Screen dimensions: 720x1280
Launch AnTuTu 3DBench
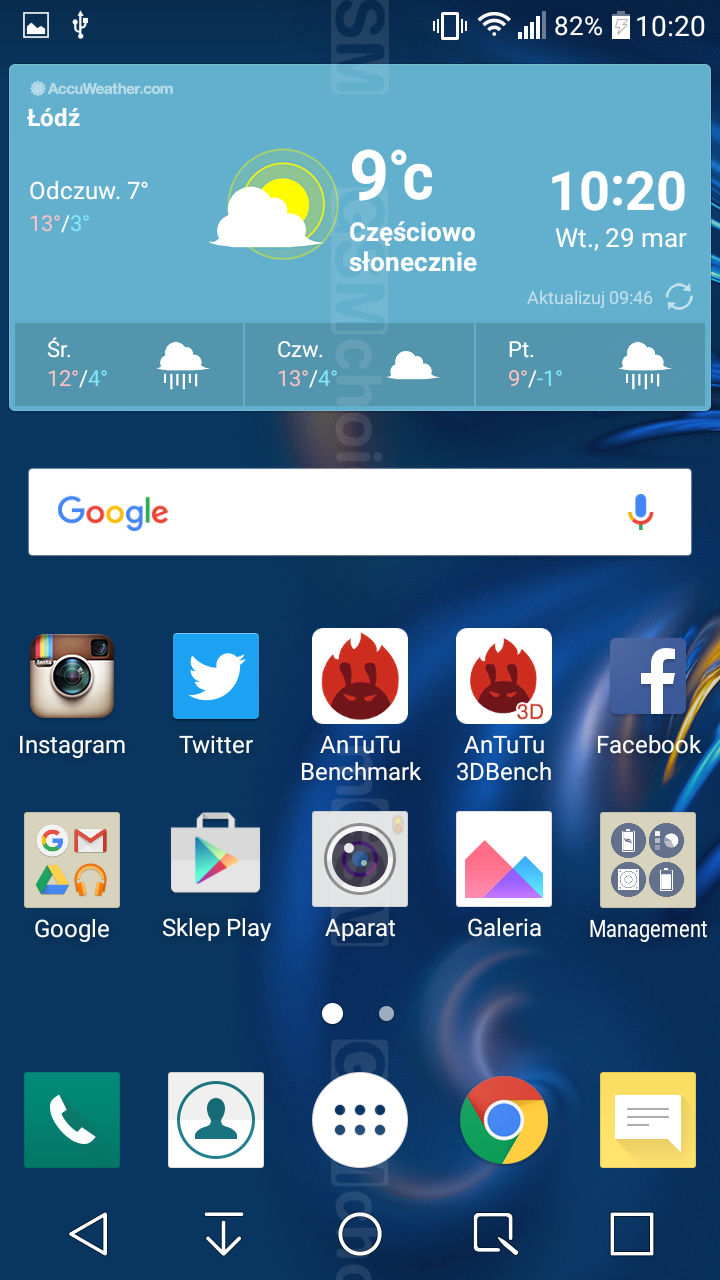504,676
